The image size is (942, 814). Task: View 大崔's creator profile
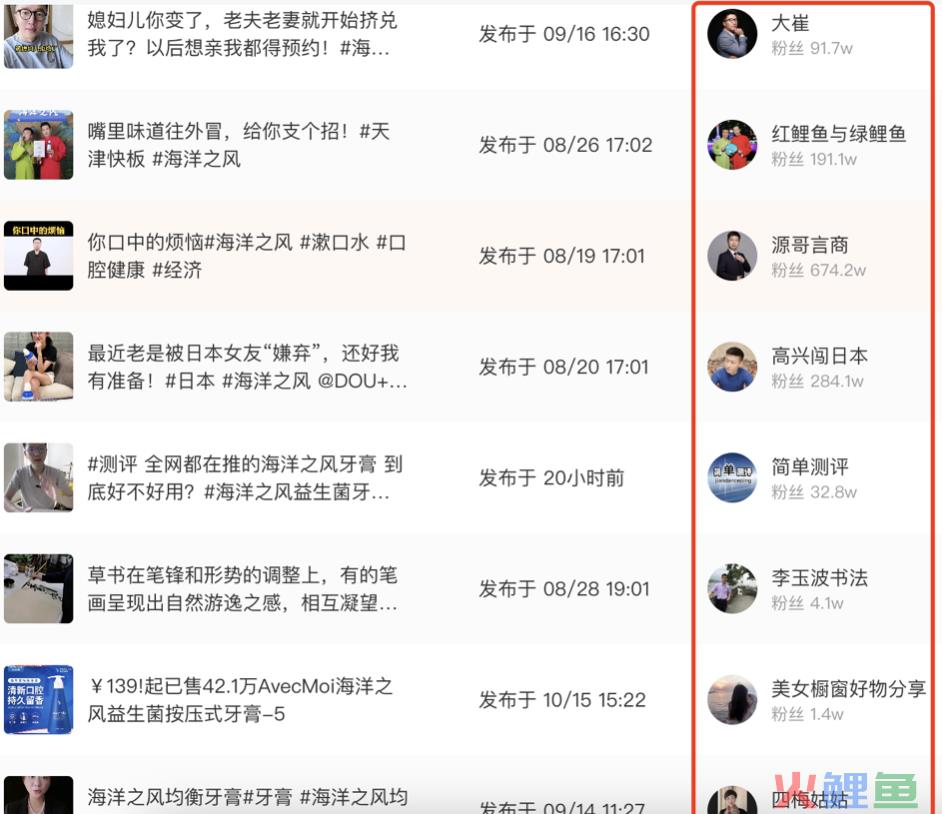pyautogui.click(x=790, y=23)
